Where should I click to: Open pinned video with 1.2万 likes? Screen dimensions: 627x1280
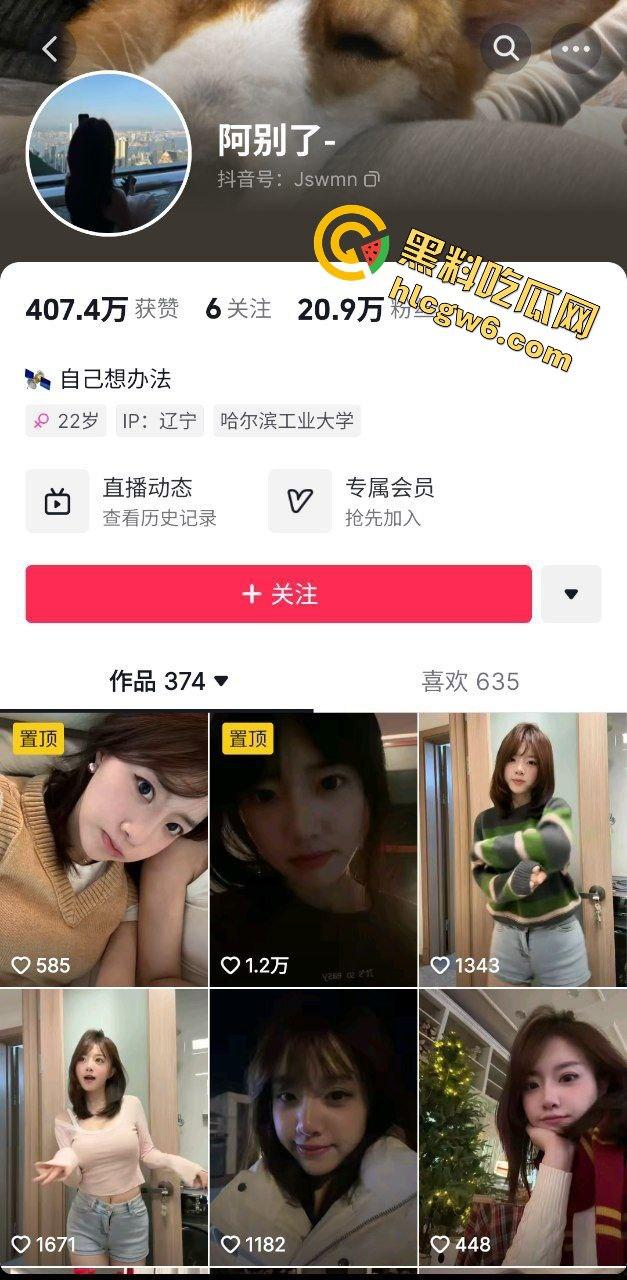tap(313, 850)
